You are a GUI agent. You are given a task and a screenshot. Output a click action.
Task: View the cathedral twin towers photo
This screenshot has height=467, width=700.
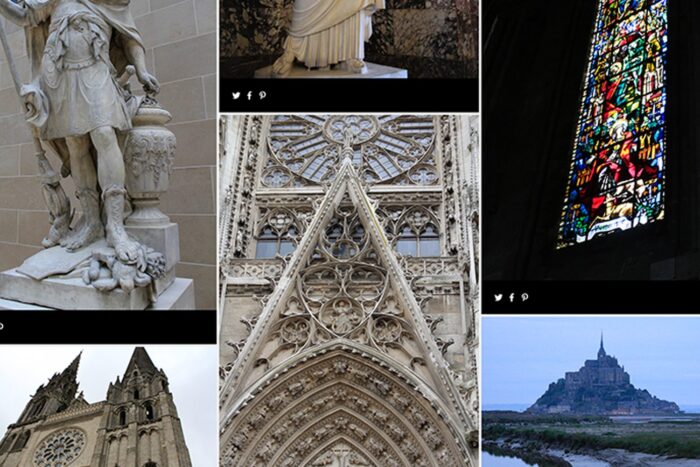click(x=107, y=408)
